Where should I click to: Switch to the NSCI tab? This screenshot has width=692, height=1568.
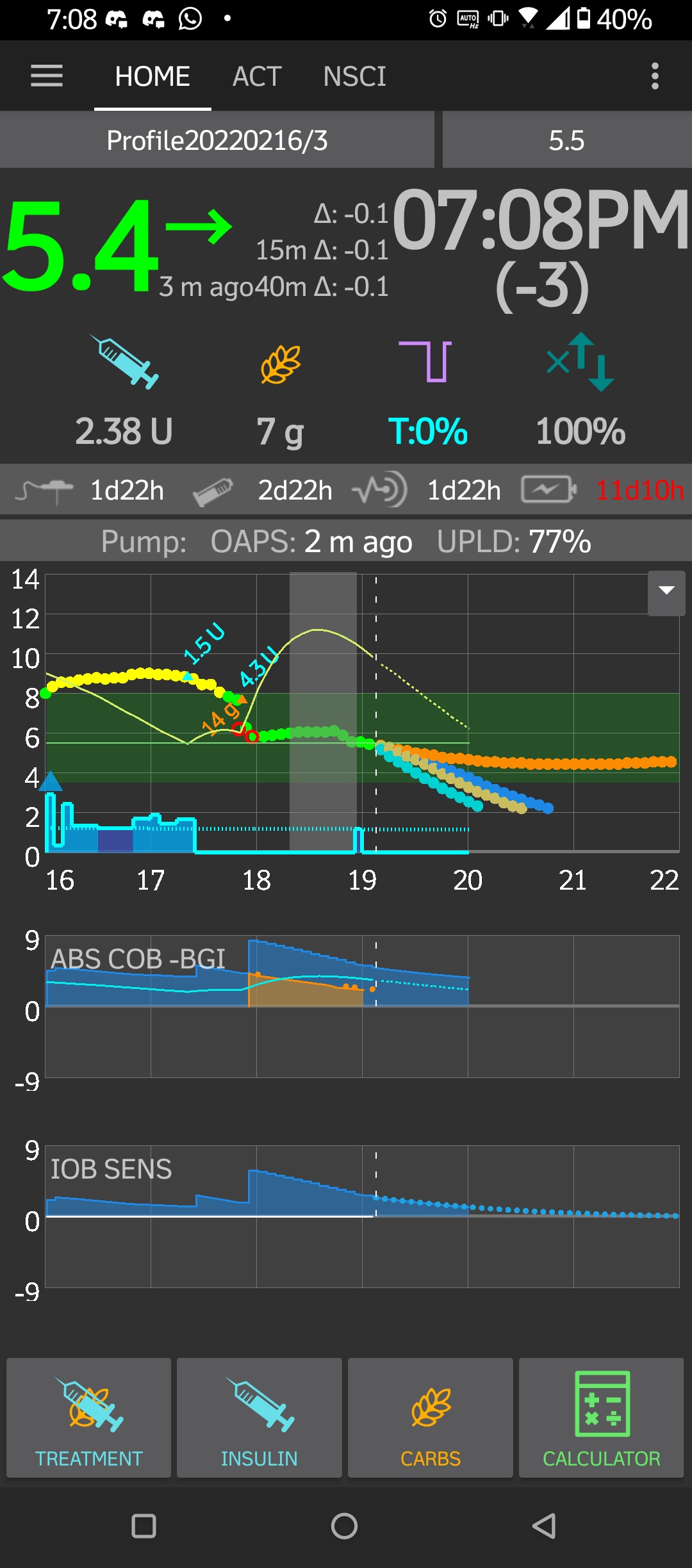click(x=355, y=76)
